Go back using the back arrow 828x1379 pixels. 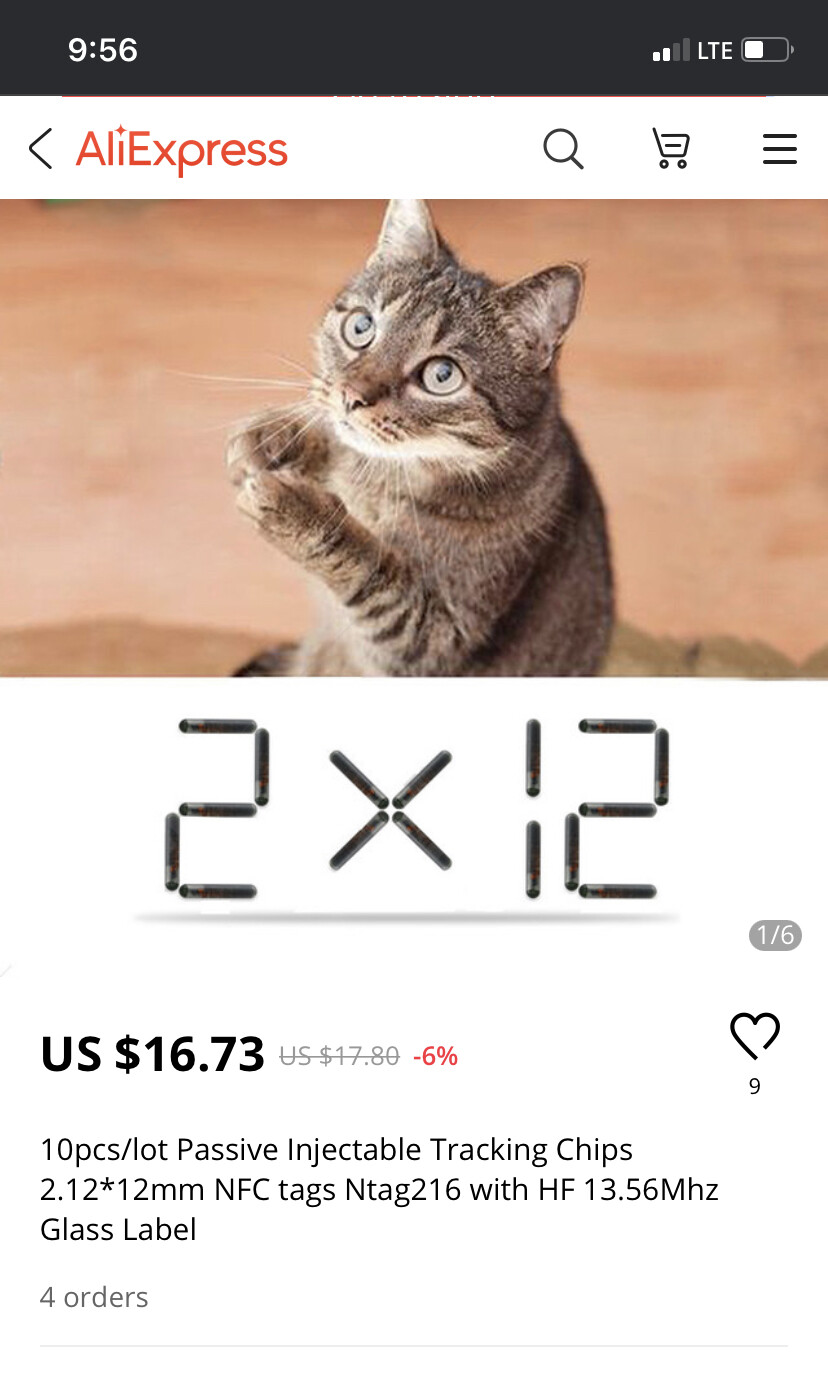coord(40,149)
